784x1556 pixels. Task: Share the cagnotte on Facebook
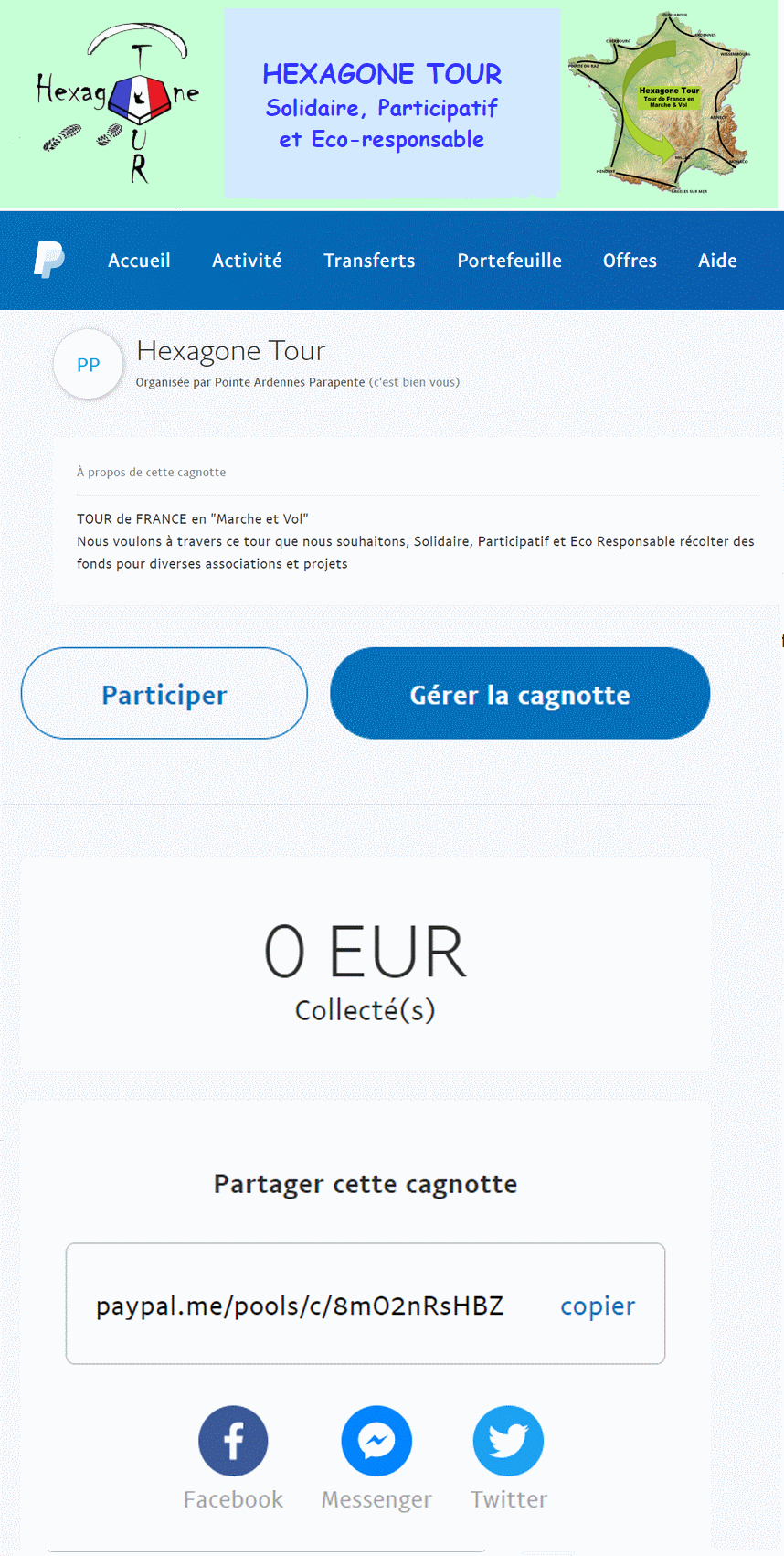coord(233,1441)
